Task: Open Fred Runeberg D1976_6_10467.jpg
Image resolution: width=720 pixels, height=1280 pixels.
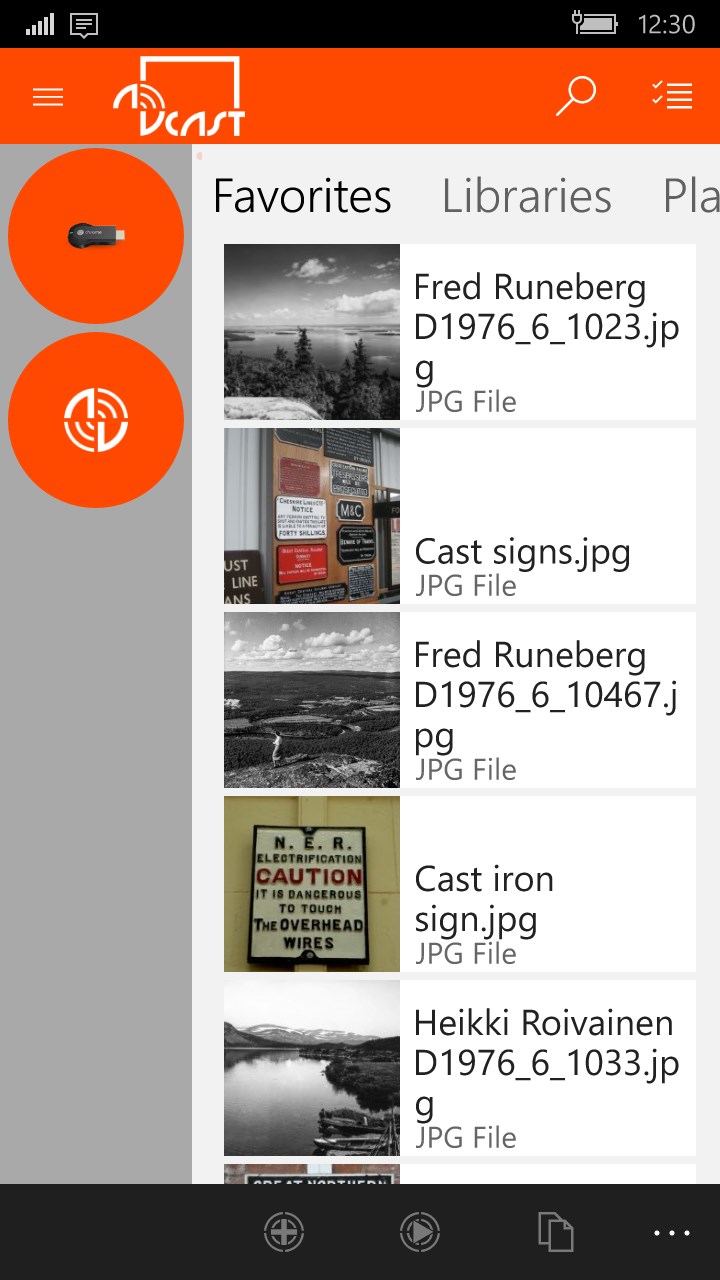Action: (x=459, y=700)
